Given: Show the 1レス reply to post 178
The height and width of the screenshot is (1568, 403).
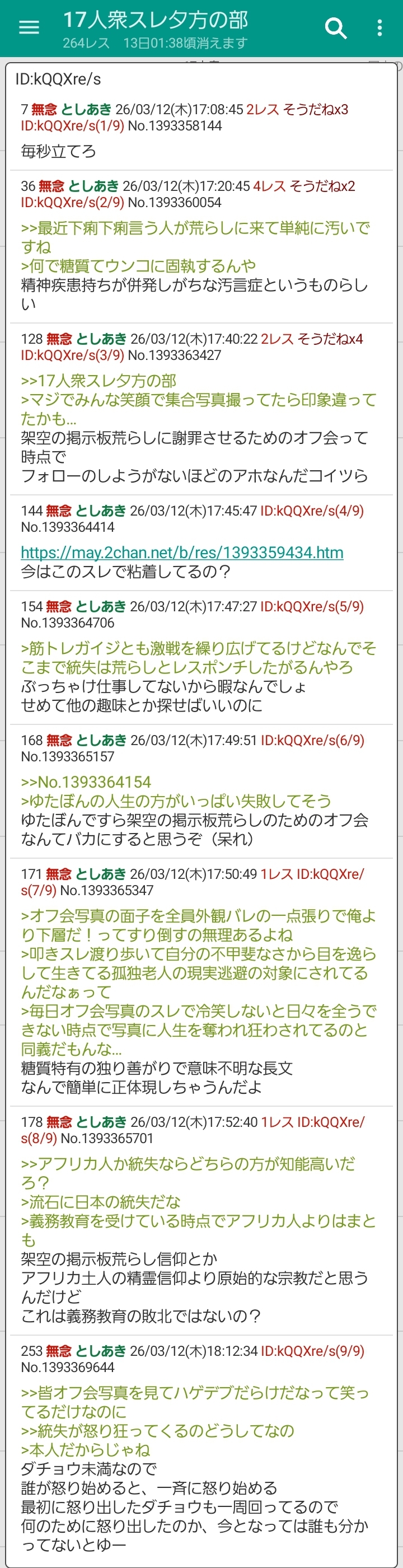Looking at the screenshot, I should pyautogui.click(x=277, y=1122).
